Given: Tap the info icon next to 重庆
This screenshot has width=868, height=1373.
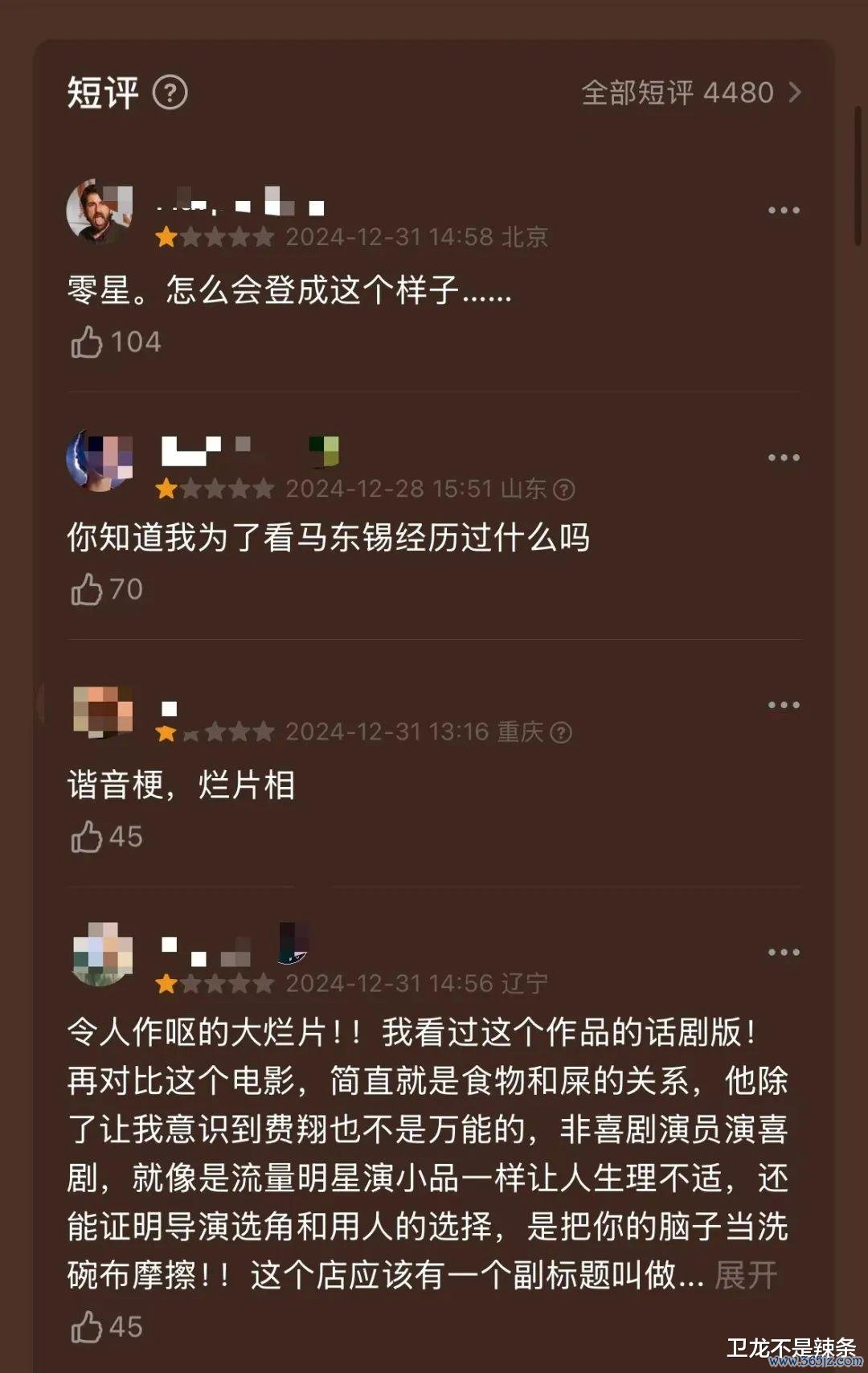Looking at the screenshot, I should coord(561,732).
